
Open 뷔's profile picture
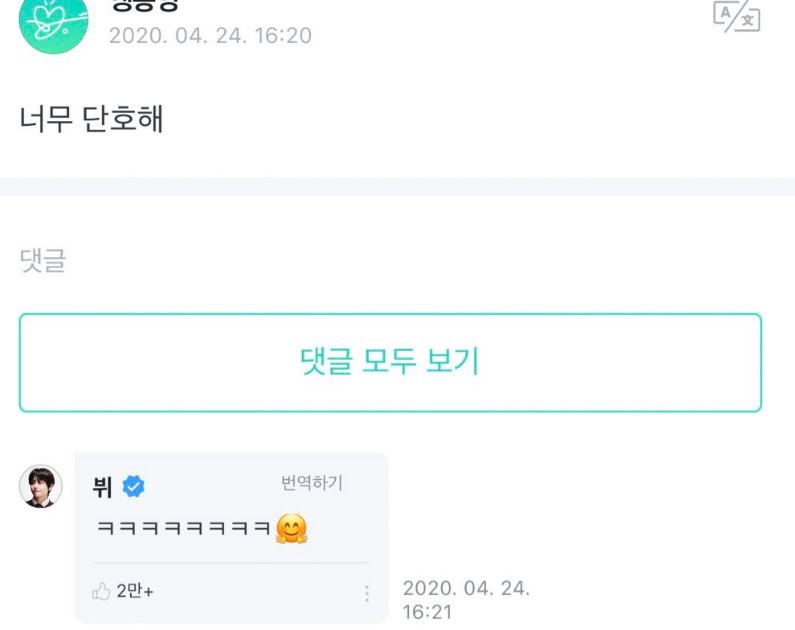coord(42,487)
